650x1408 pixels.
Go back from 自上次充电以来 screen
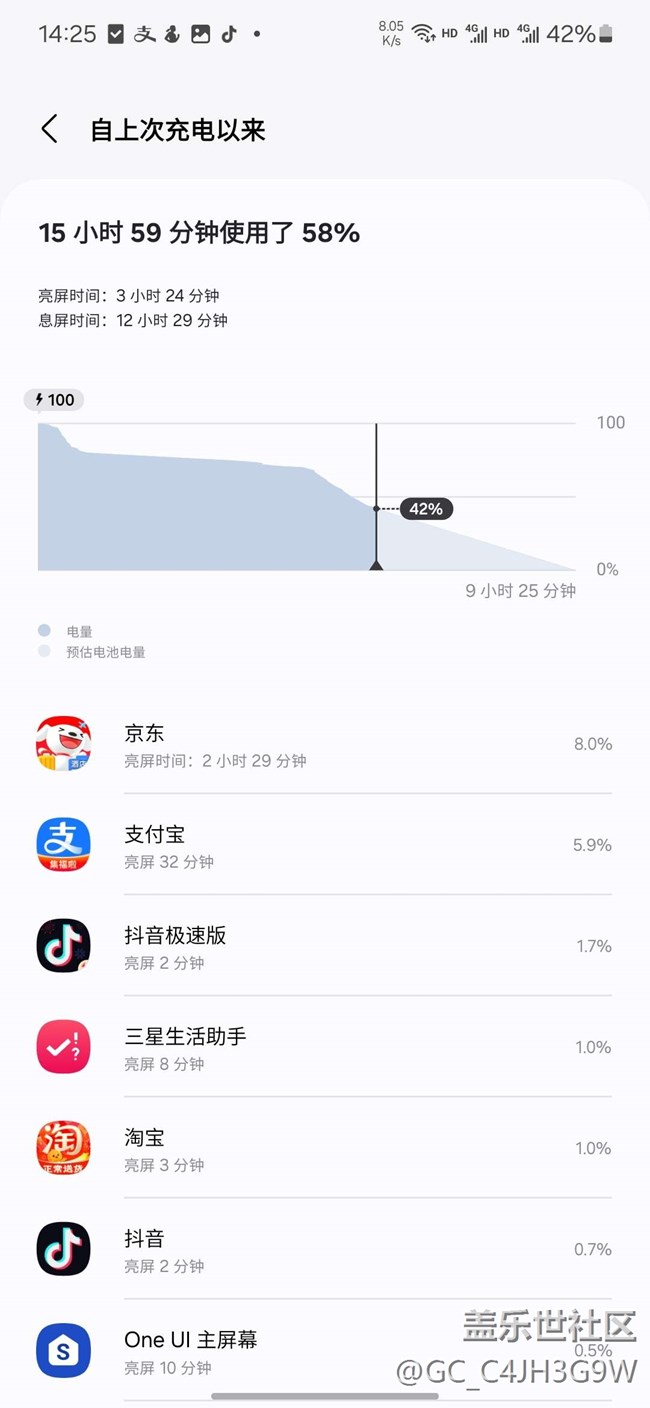(x=49, y=130)
